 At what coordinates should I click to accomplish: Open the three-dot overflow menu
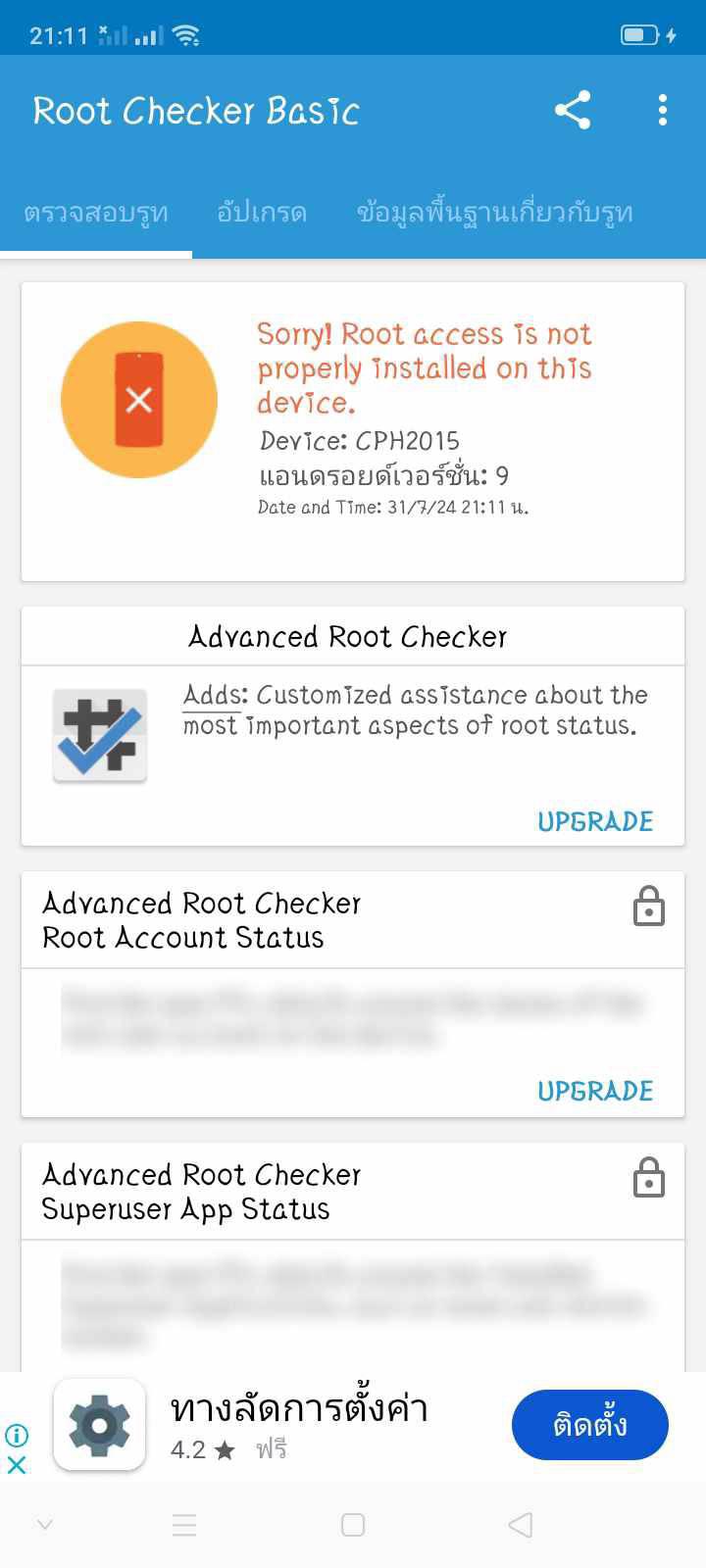coord(663,110)
